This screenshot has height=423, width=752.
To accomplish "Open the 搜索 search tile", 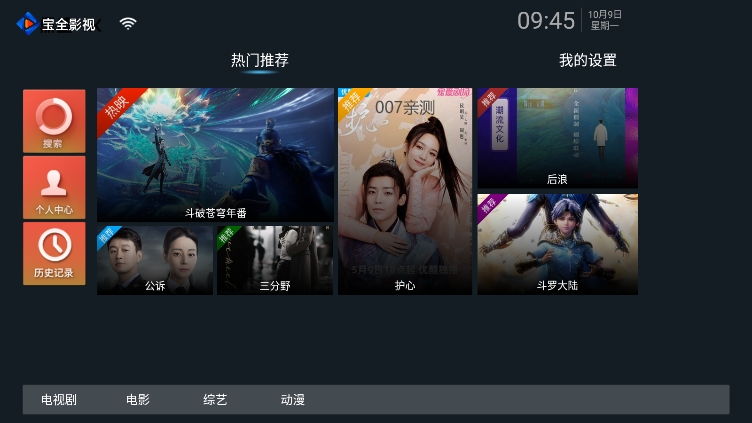I will point(54,121).
